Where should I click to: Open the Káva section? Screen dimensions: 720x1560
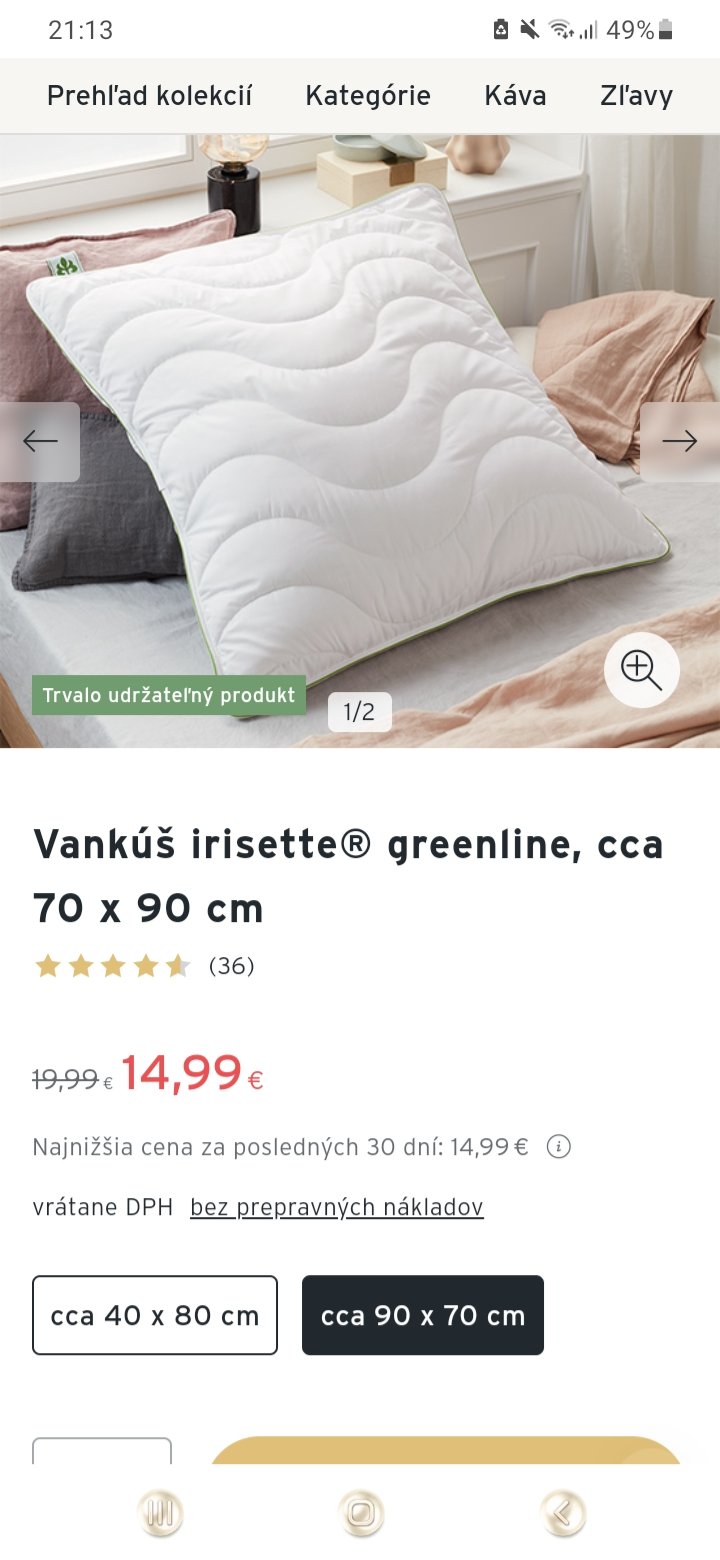(x=515, y=96)
